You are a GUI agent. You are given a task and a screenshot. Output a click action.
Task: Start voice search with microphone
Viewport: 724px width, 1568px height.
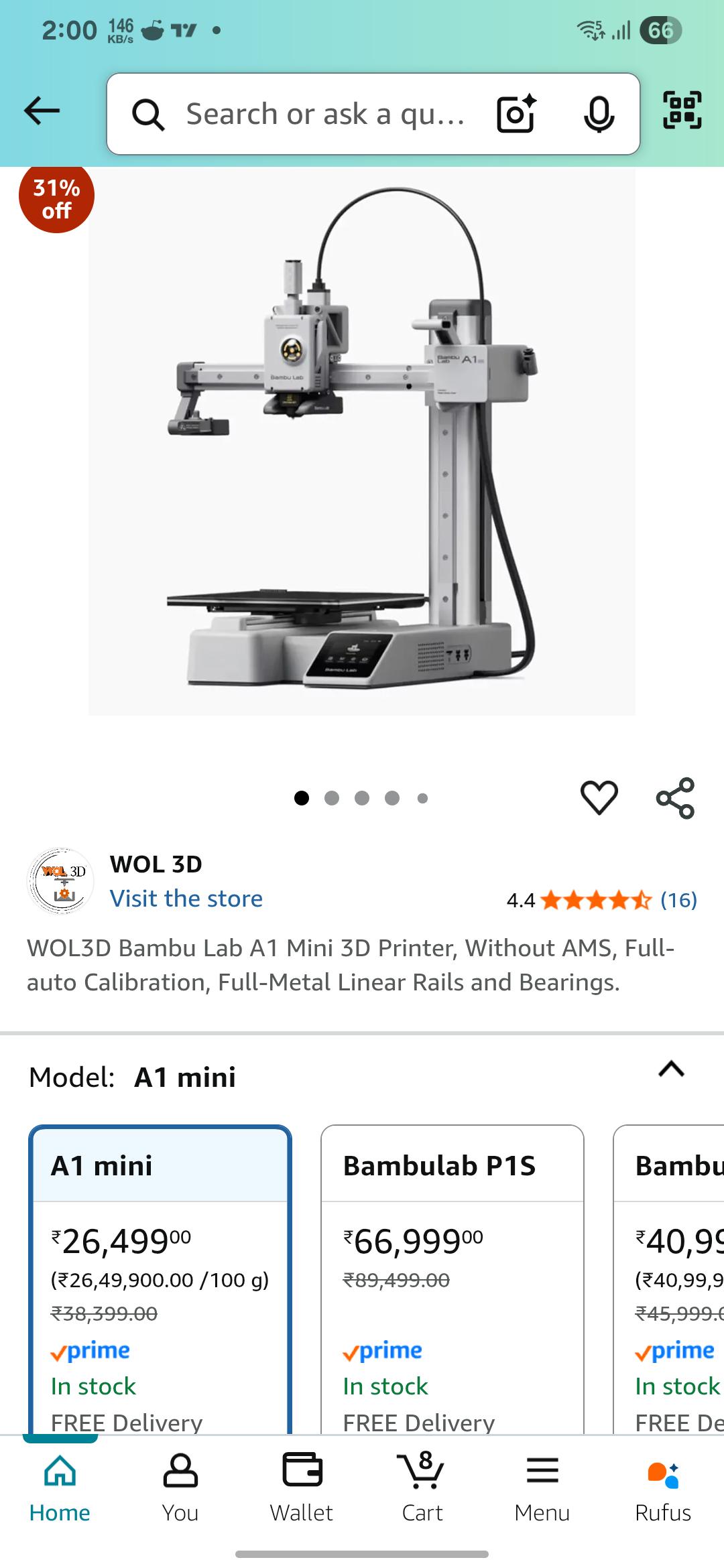pos(599,114)
